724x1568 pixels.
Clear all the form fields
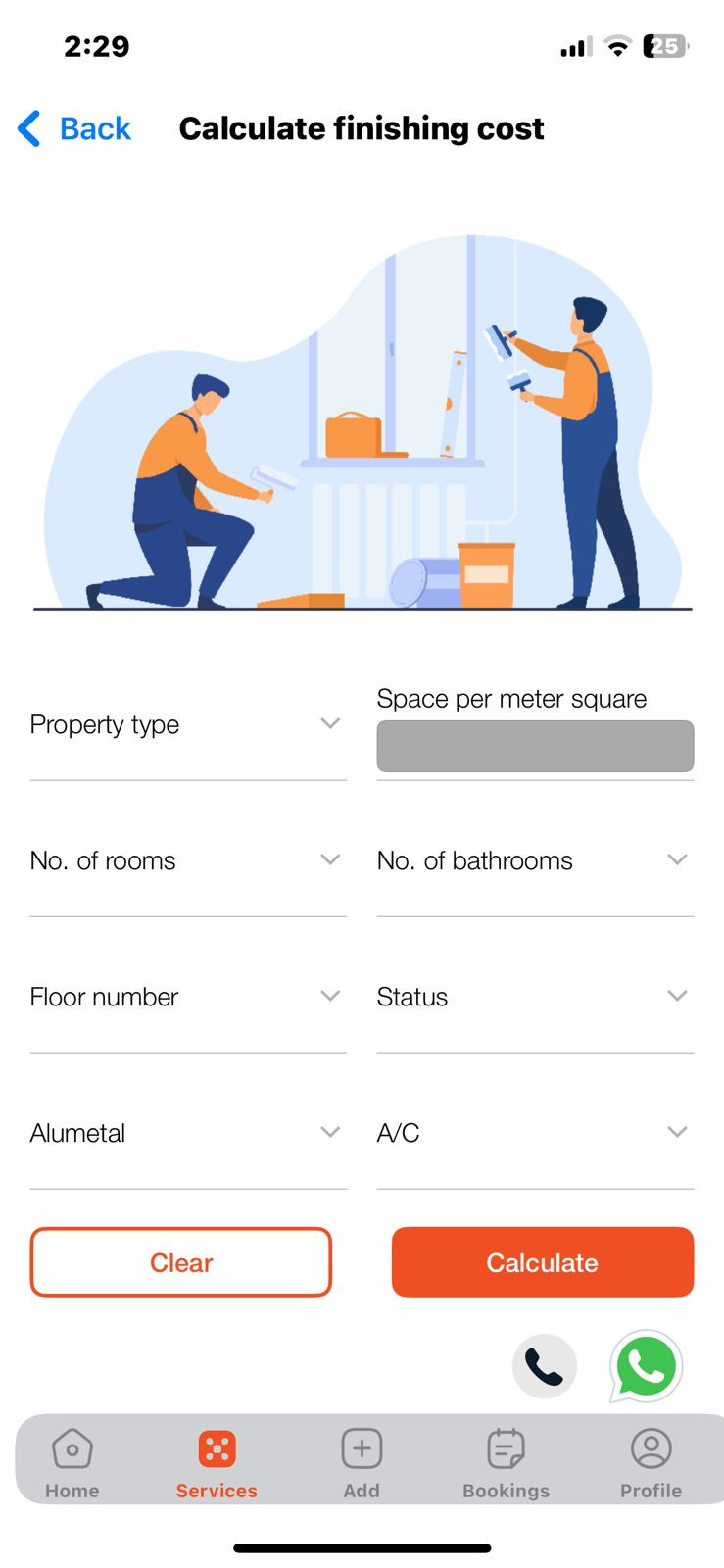(x=181, y=1262)
